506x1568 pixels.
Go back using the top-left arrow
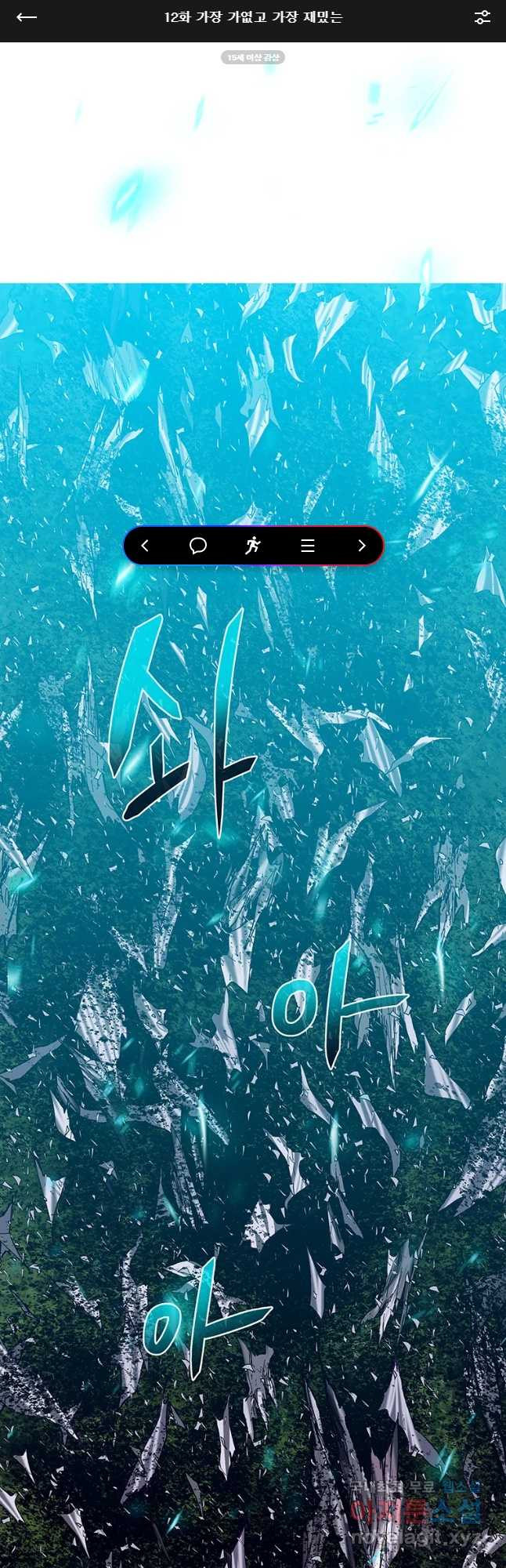tap(27, 17)
